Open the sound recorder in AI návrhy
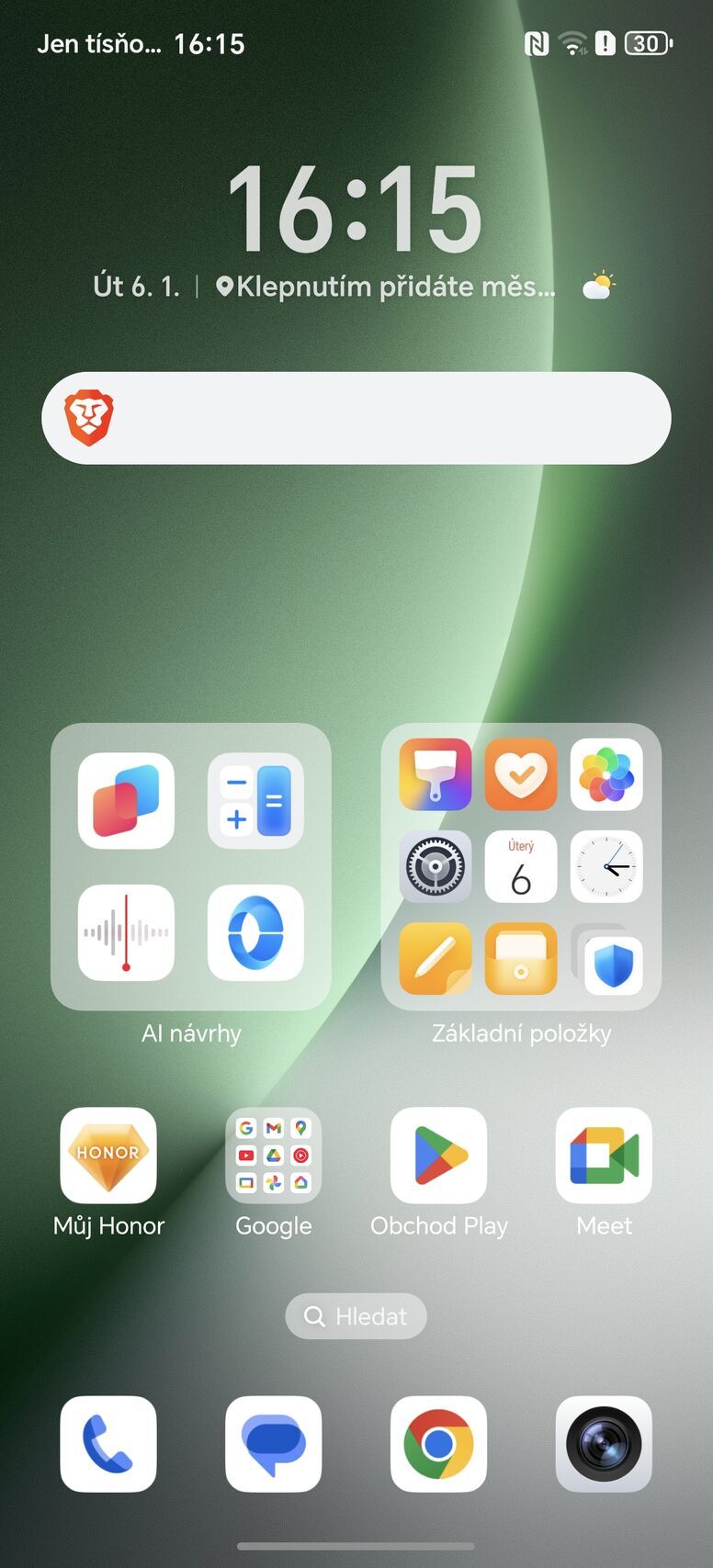Image resolution: width=713 pixels, height=1568 pixels. coord(126,932)
